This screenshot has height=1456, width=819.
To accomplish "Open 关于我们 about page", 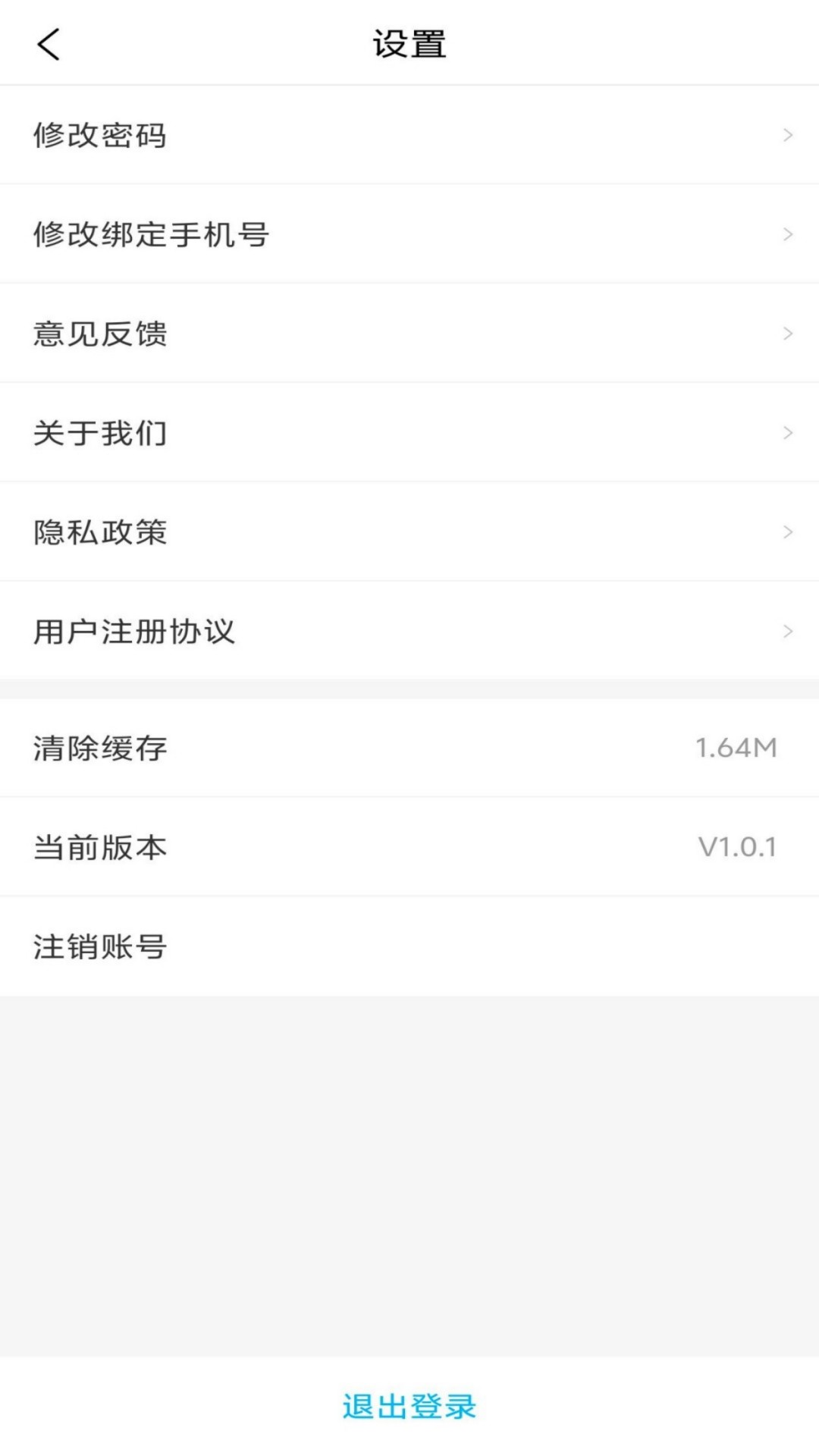I will coord(409,433).
